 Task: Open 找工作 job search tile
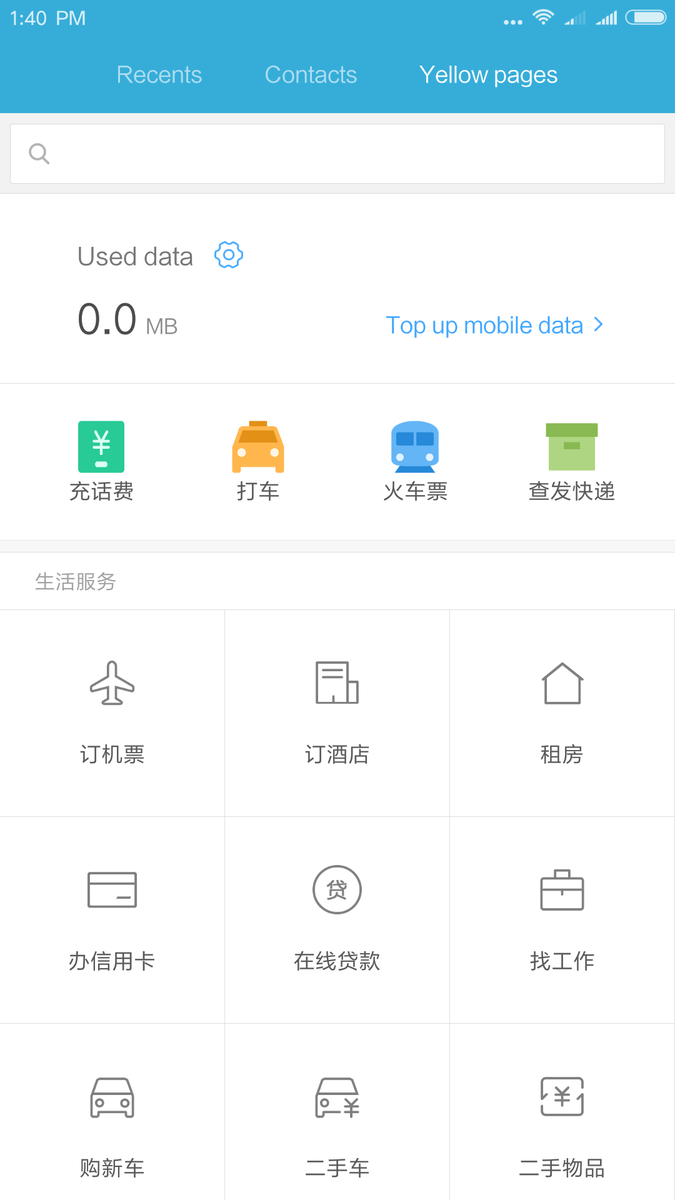point(562,920)
